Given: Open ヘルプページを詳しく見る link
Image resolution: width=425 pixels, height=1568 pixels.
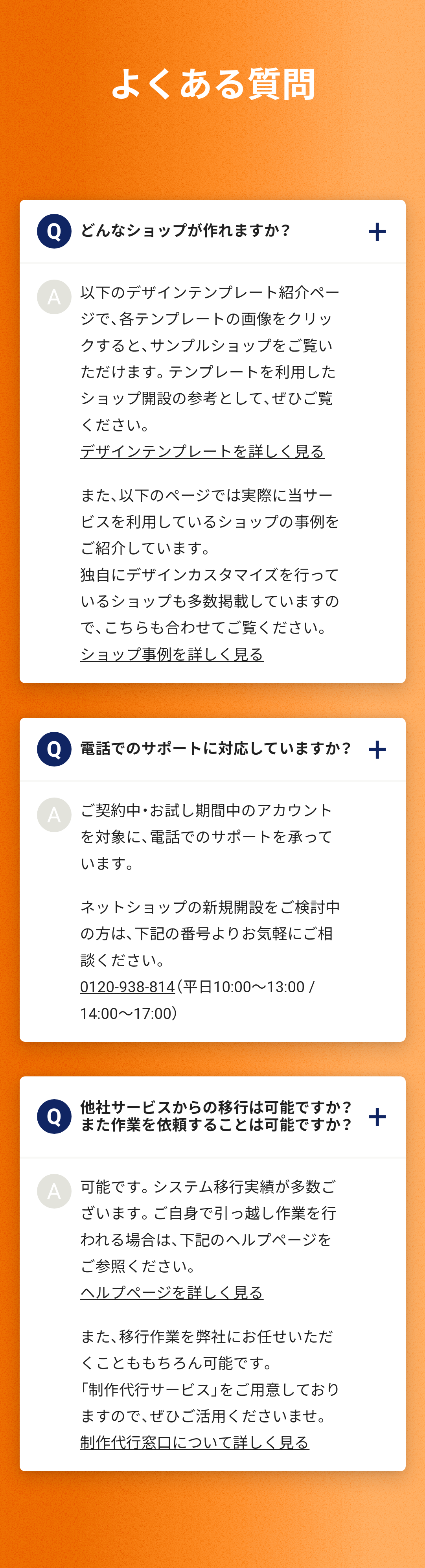Looking at the screenshot, I should [x=172, y=1292].
